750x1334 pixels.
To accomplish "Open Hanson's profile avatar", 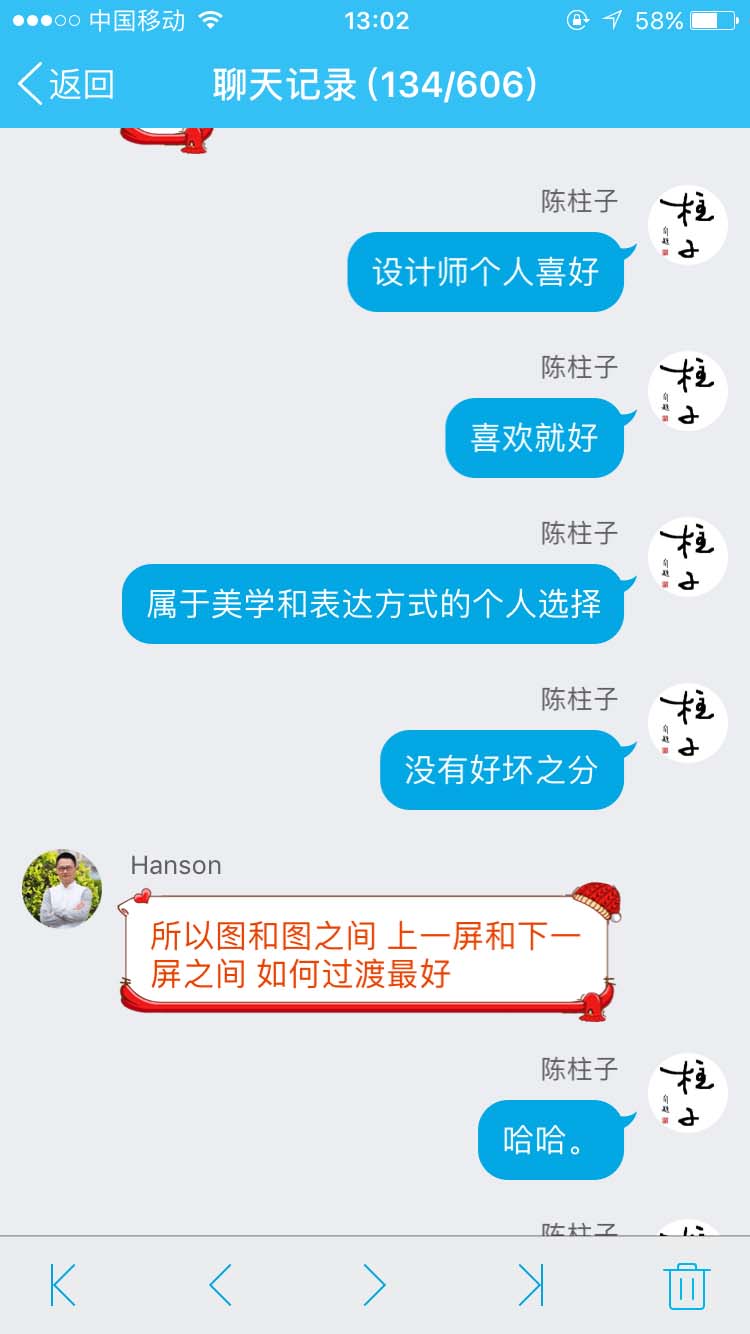I will point(62,888).
